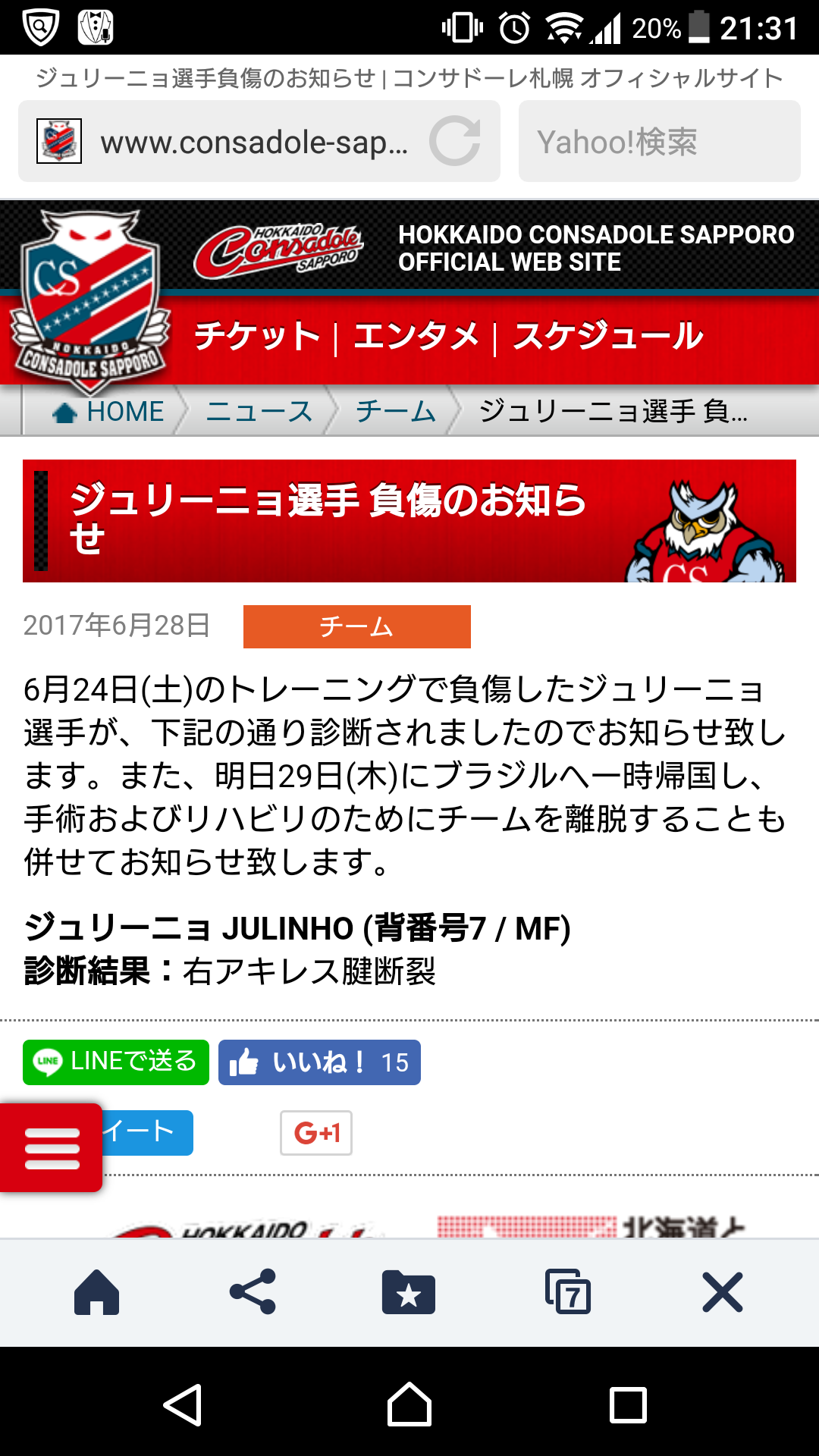The width and height of the screenshot is (819, 1456).
Task: Go to HOME breadcrumb
Action: pos(108,411)
